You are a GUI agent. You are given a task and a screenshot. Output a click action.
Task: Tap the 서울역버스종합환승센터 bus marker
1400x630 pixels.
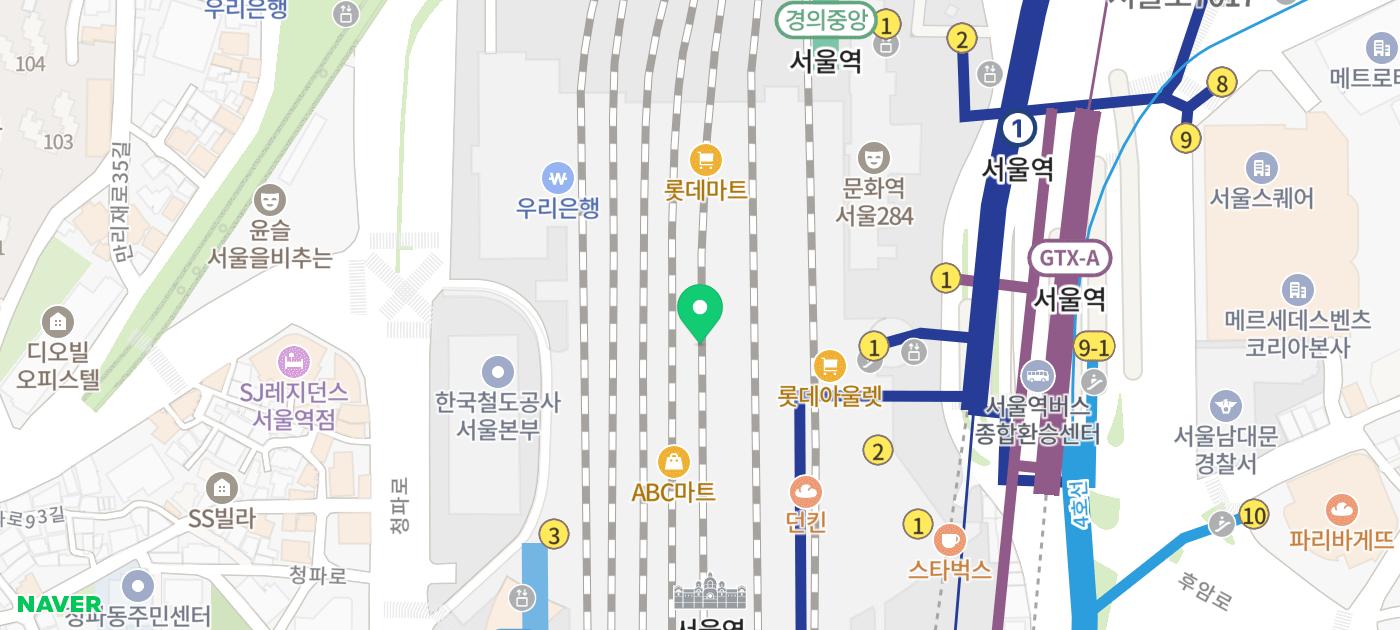pyautogui.click(x=1037, y=377)
